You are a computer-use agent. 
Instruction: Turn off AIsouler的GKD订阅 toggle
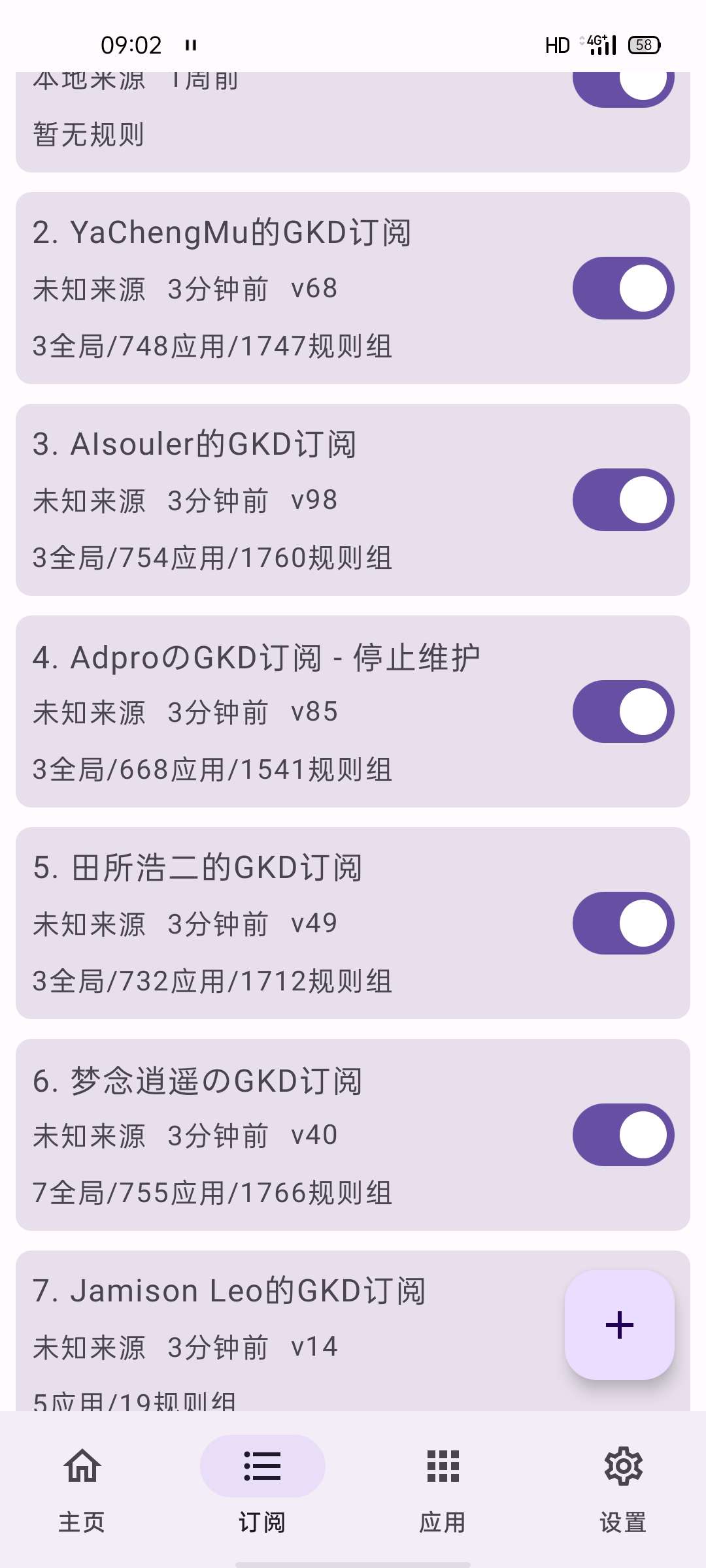click(x=623, y=500)
